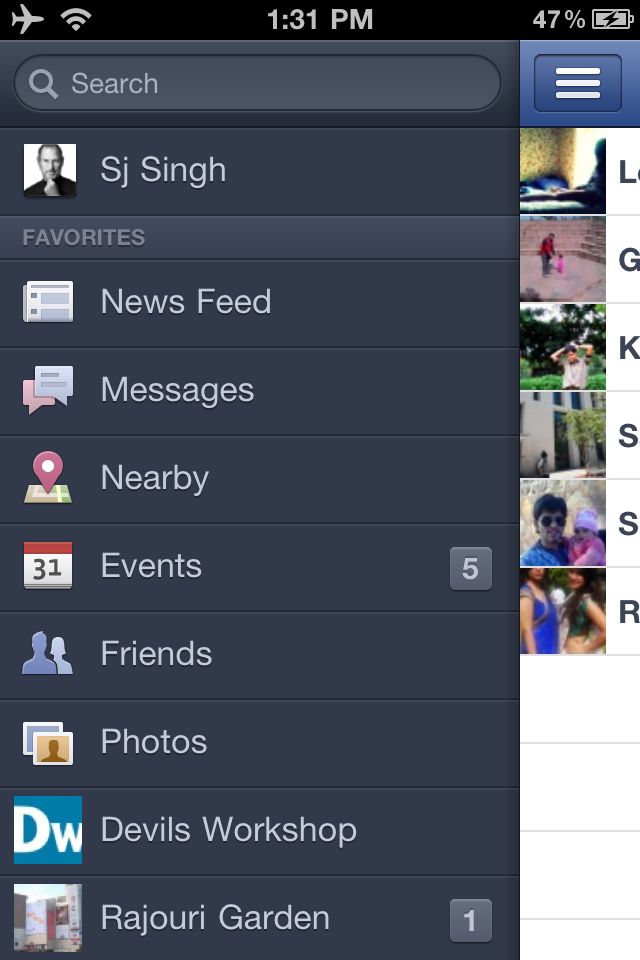Screen dimensions: 640x960
Task: Open Messages
Action: [178, 390]
